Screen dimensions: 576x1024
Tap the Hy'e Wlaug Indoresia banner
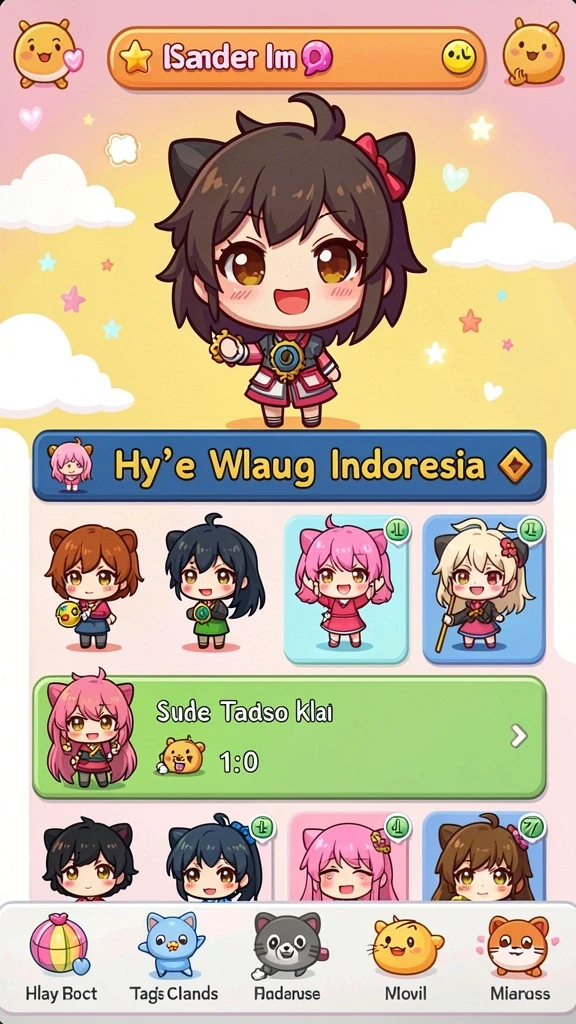click(x=289, y=466)
